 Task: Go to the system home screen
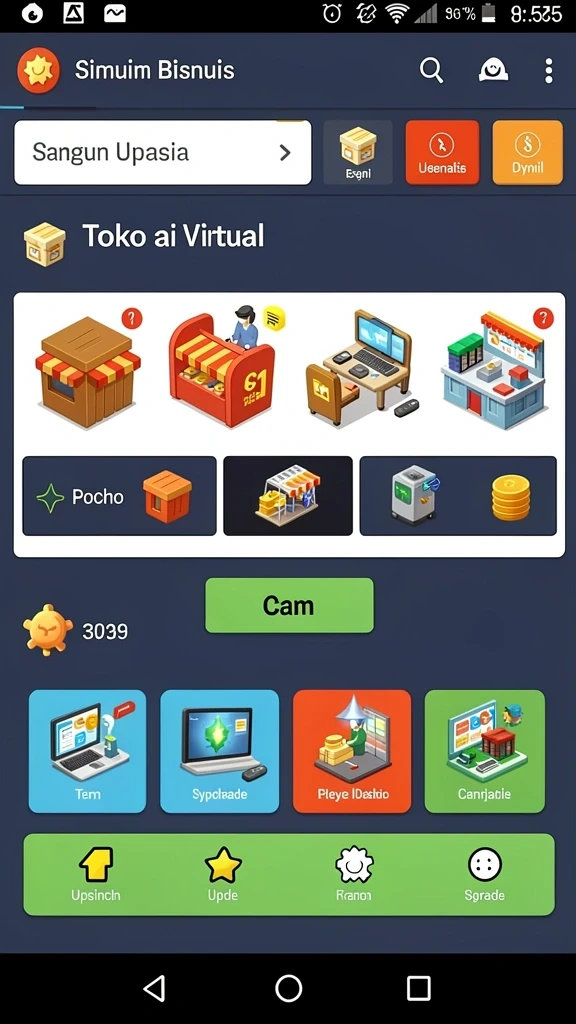[x=289, y=989]
